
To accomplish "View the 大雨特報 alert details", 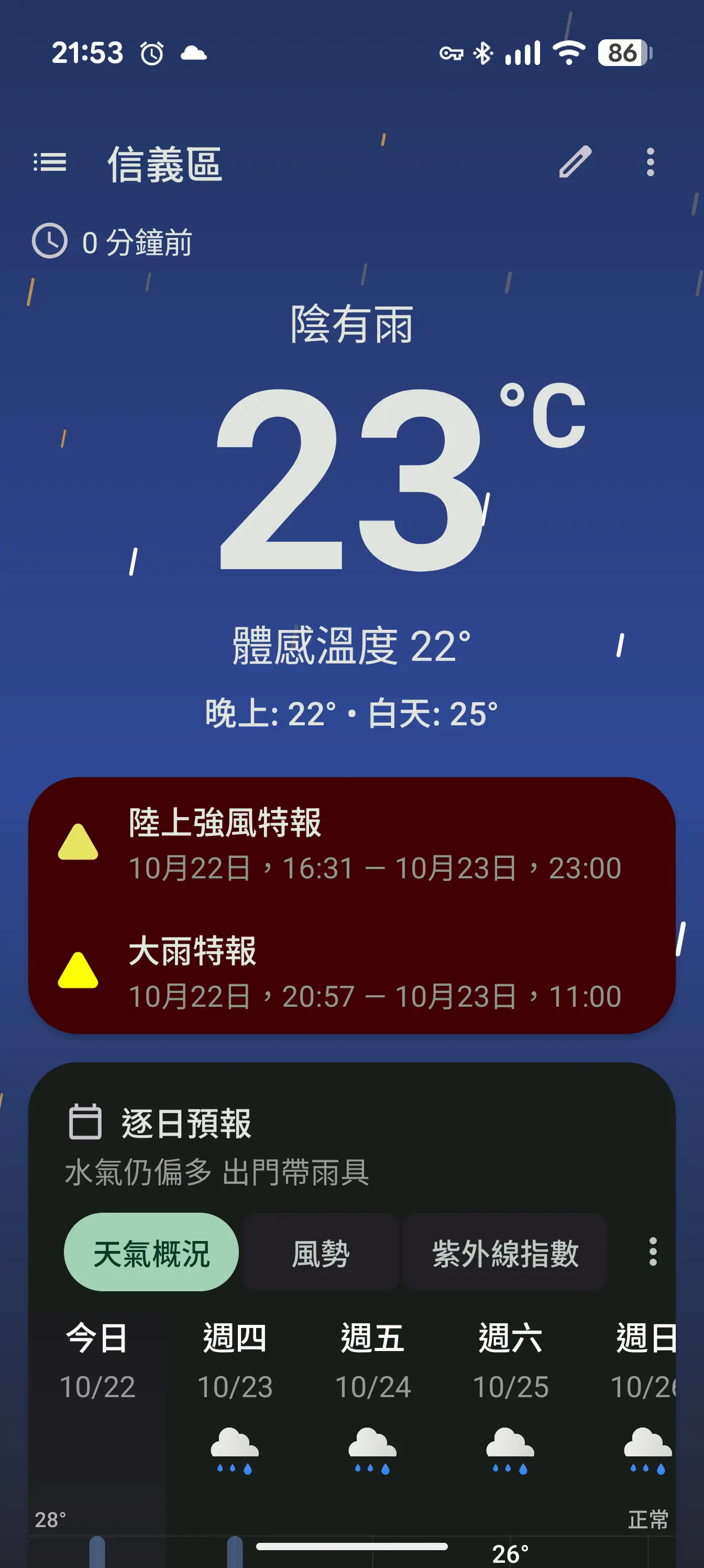I will coord(351,972).
